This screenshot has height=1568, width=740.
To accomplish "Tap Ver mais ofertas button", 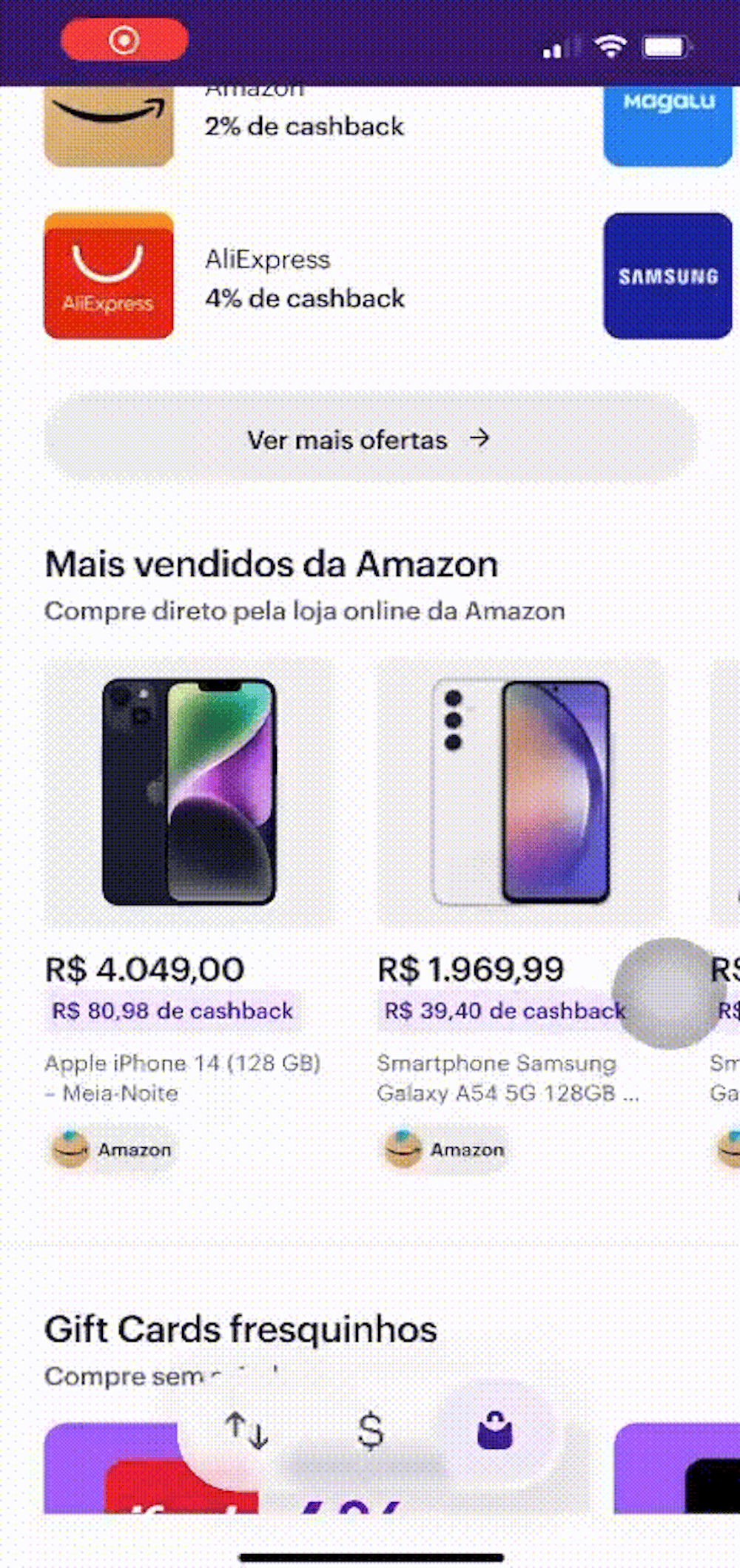I will (x=370, y=439).
